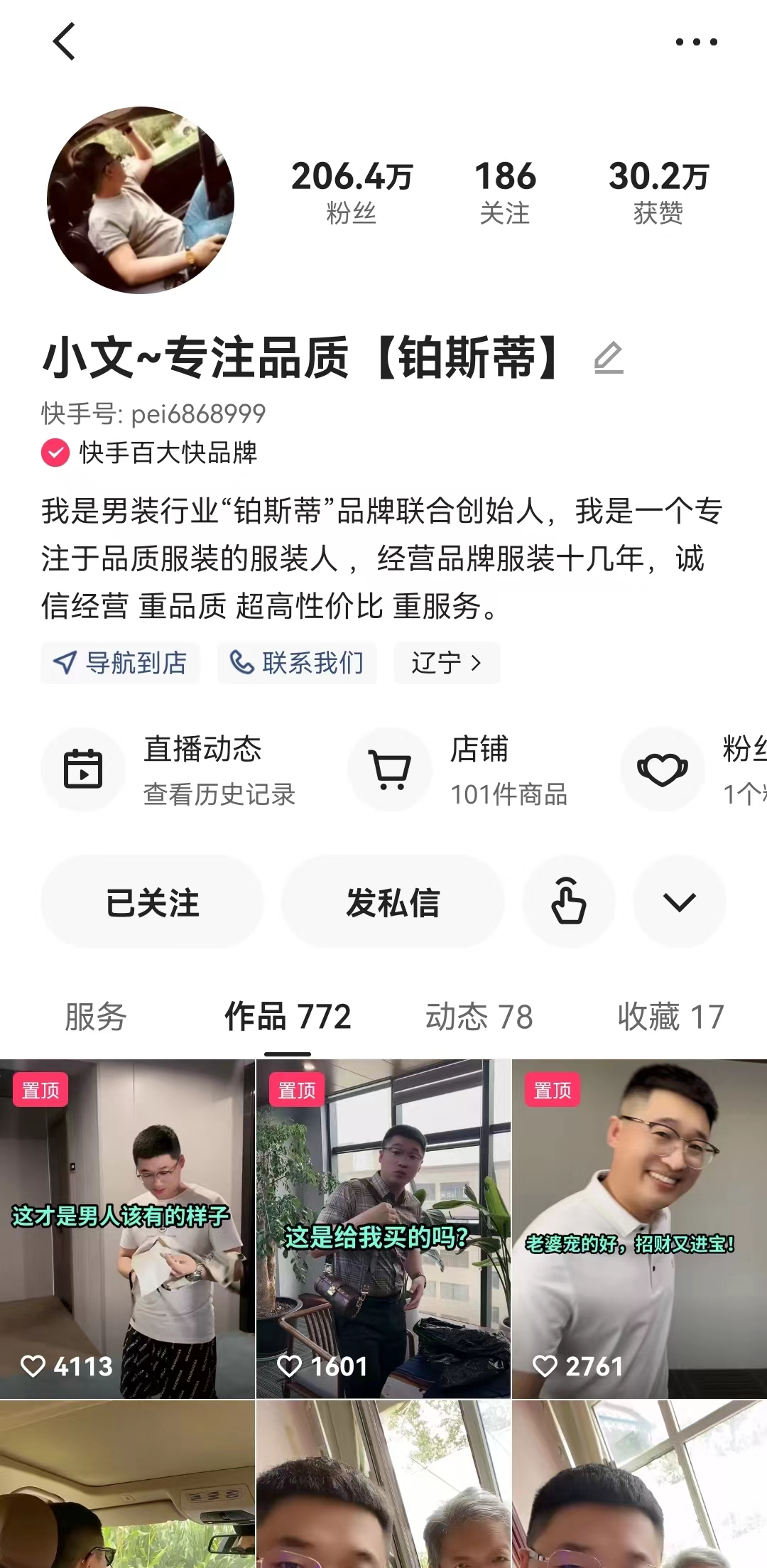Open the three-dot overflow menu
Viewport: 767px width, 1568px height.
[x=696, y=43]
